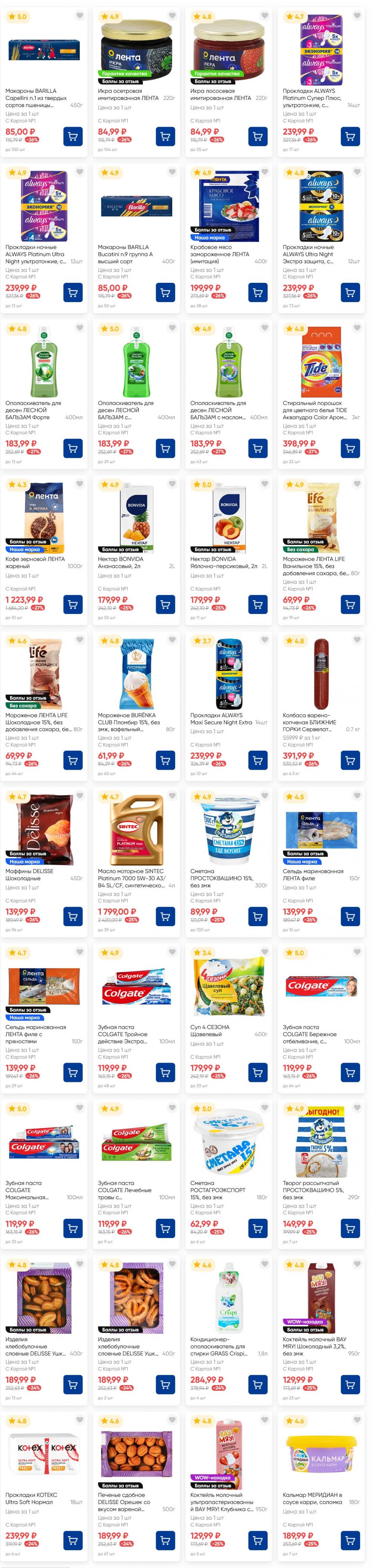Add Кофе зерновой ЛЕНТА to cart
The height and width of the screenshot is (1568, 377).
[73, 604]
